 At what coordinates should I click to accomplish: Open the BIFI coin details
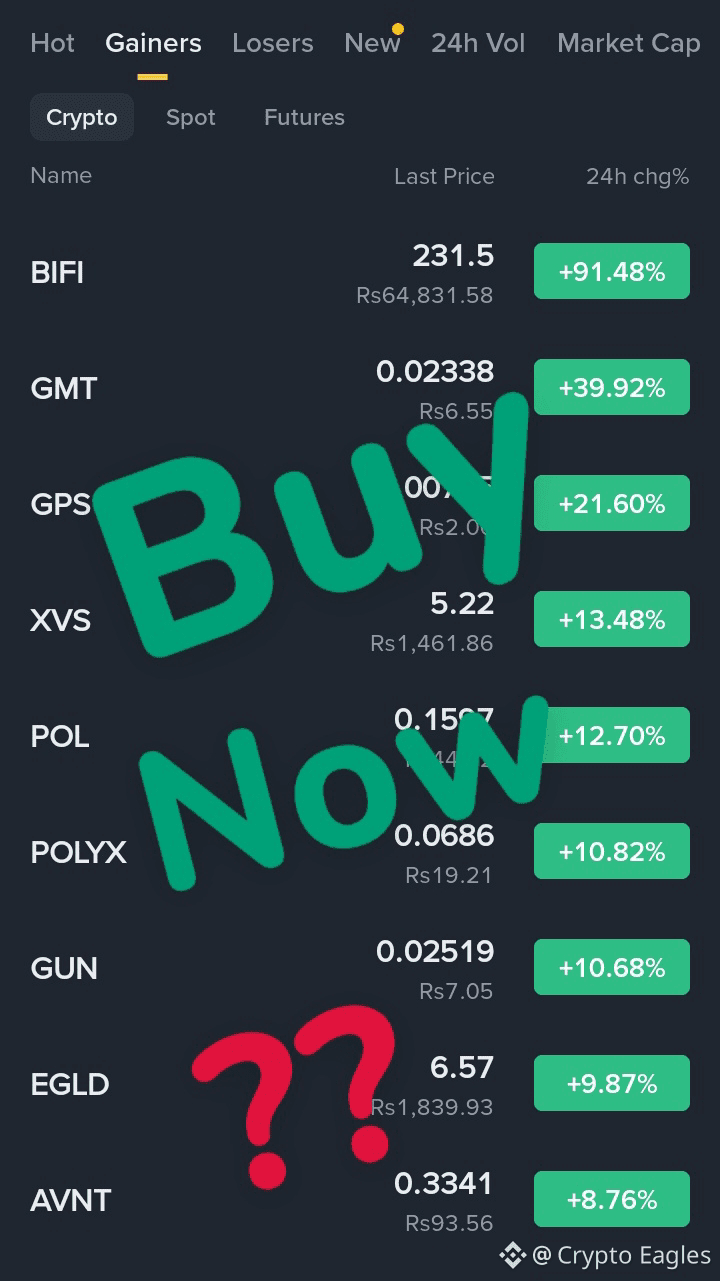coord(56,271)
